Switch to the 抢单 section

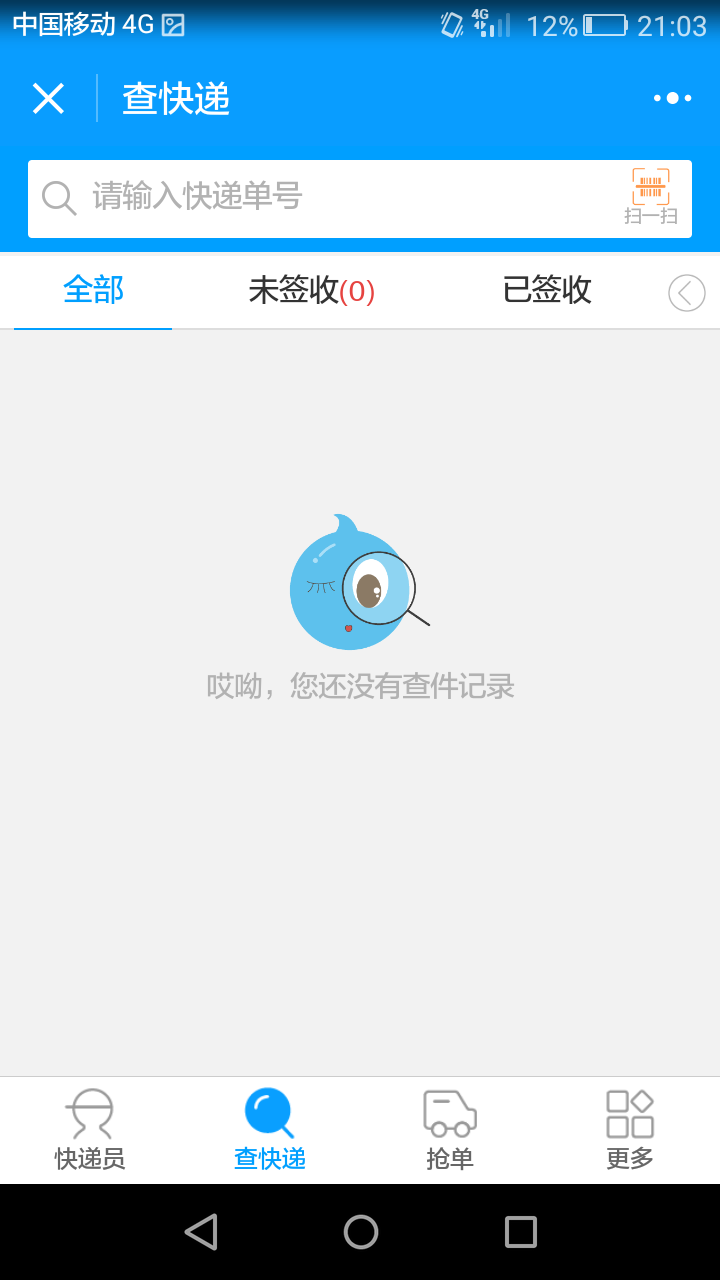pos(450,1131)
